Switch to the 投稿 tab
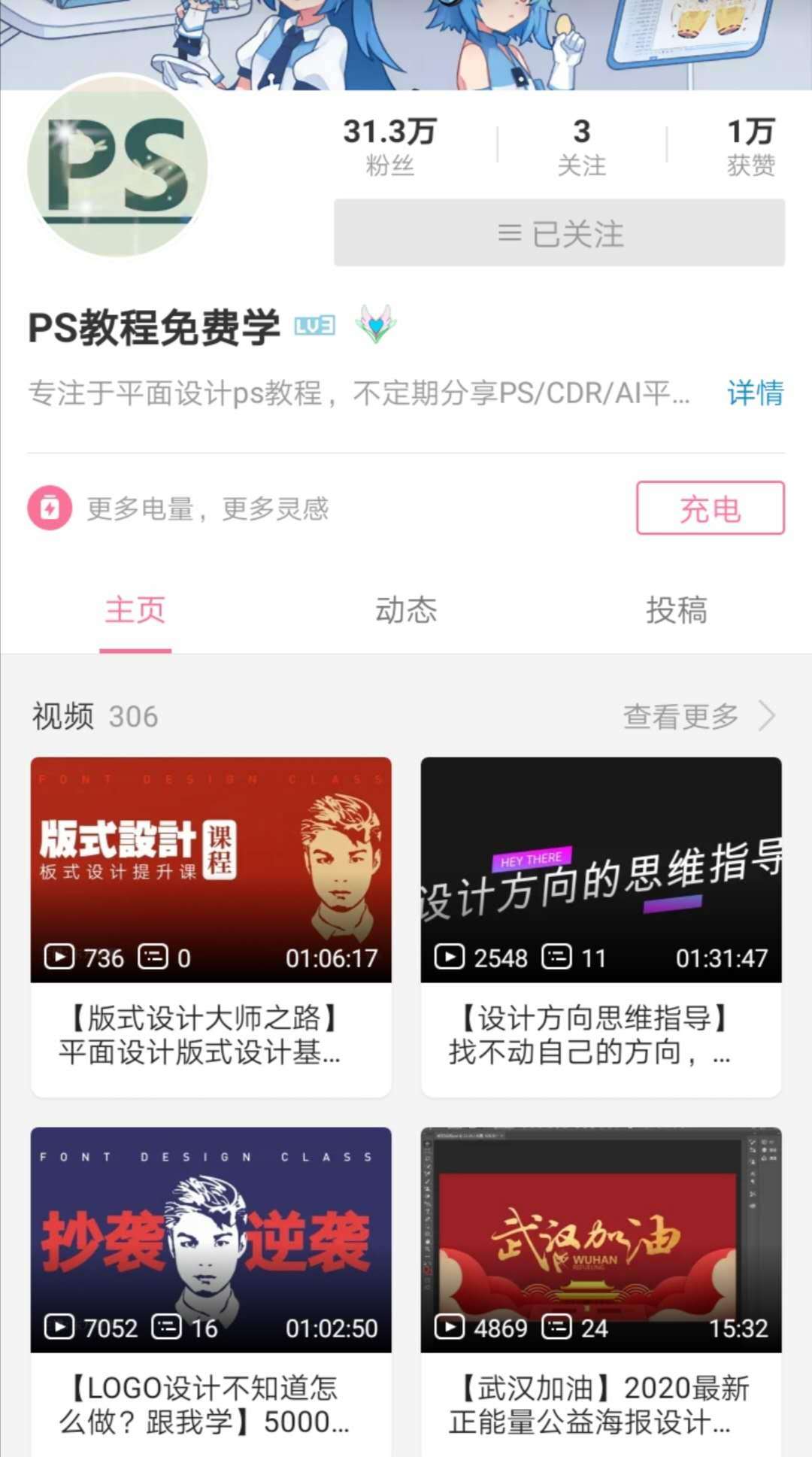 (677, 610)
